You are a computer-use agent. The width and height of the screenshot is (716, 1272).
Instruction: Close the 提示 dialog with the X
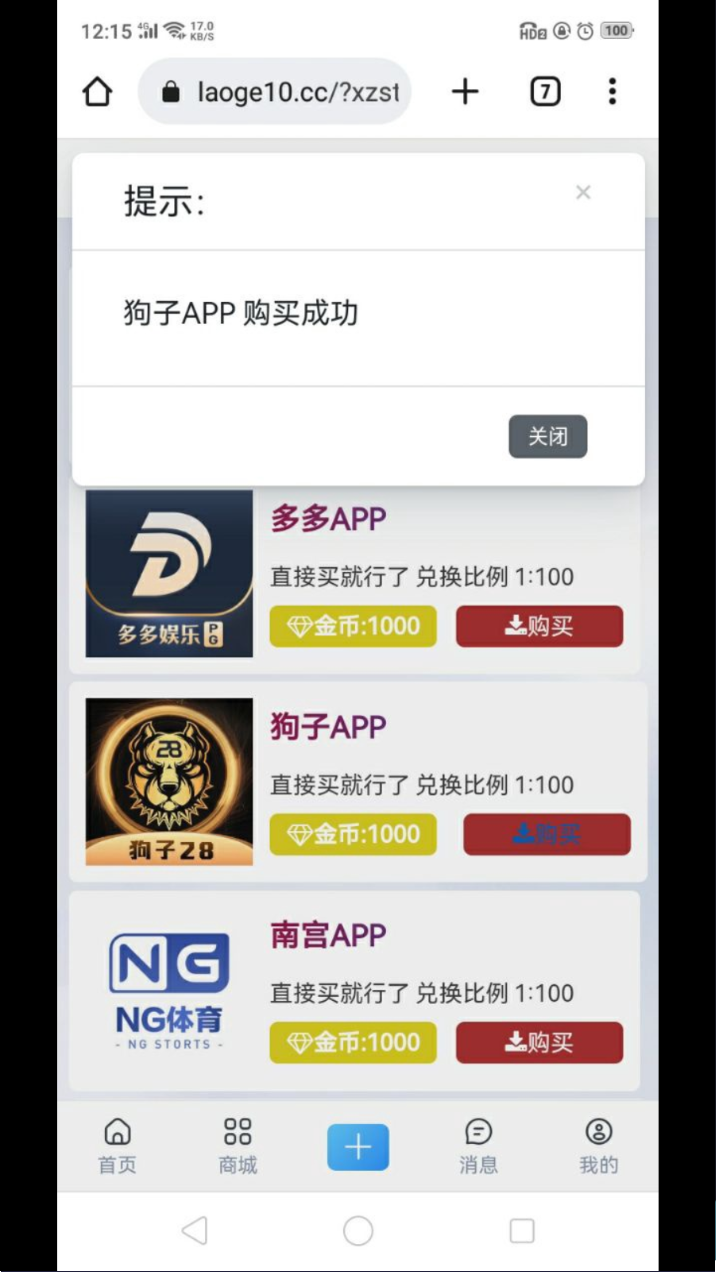[x=583, y=192]
